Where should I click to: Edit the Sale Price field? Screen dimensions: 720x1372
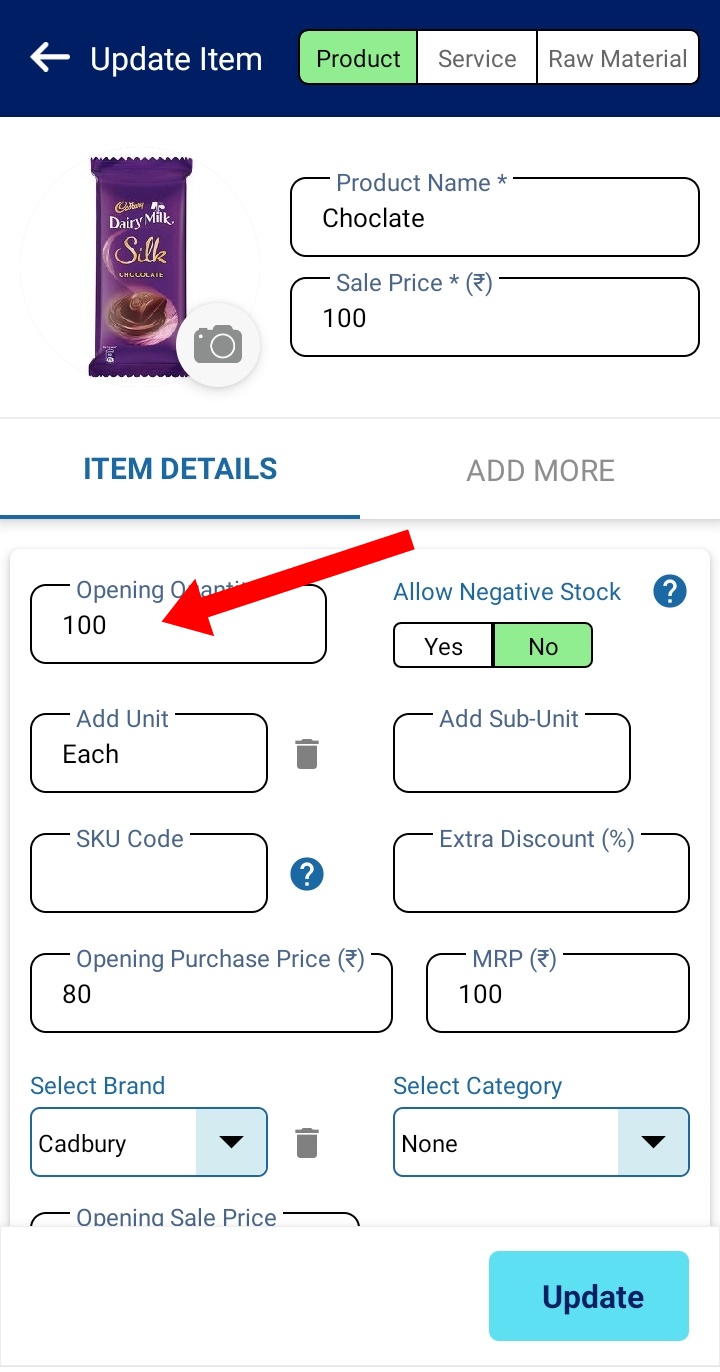[x=495, y=317]
